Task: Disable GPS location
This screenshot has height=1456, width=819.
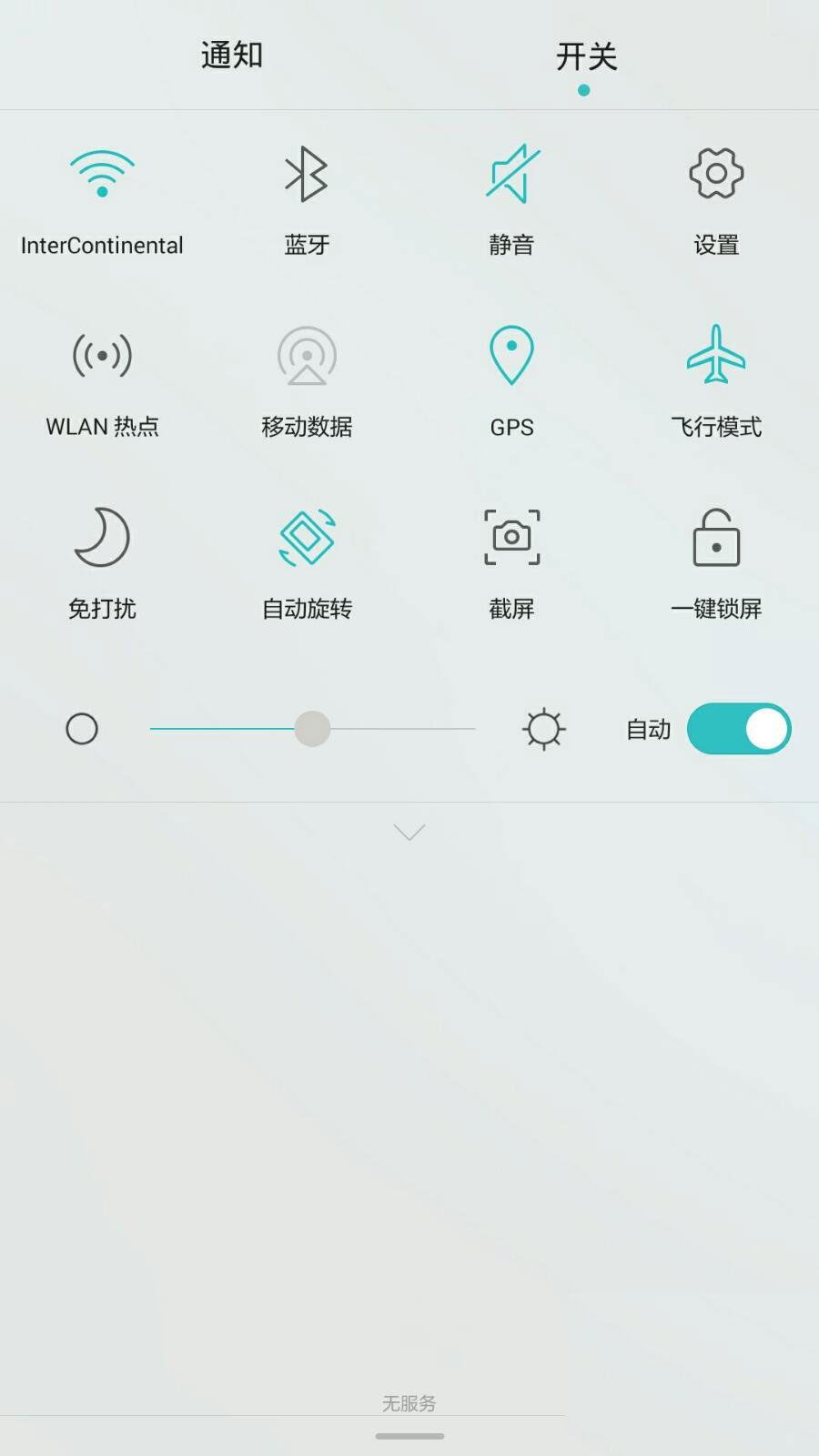Action: point(511,356)
